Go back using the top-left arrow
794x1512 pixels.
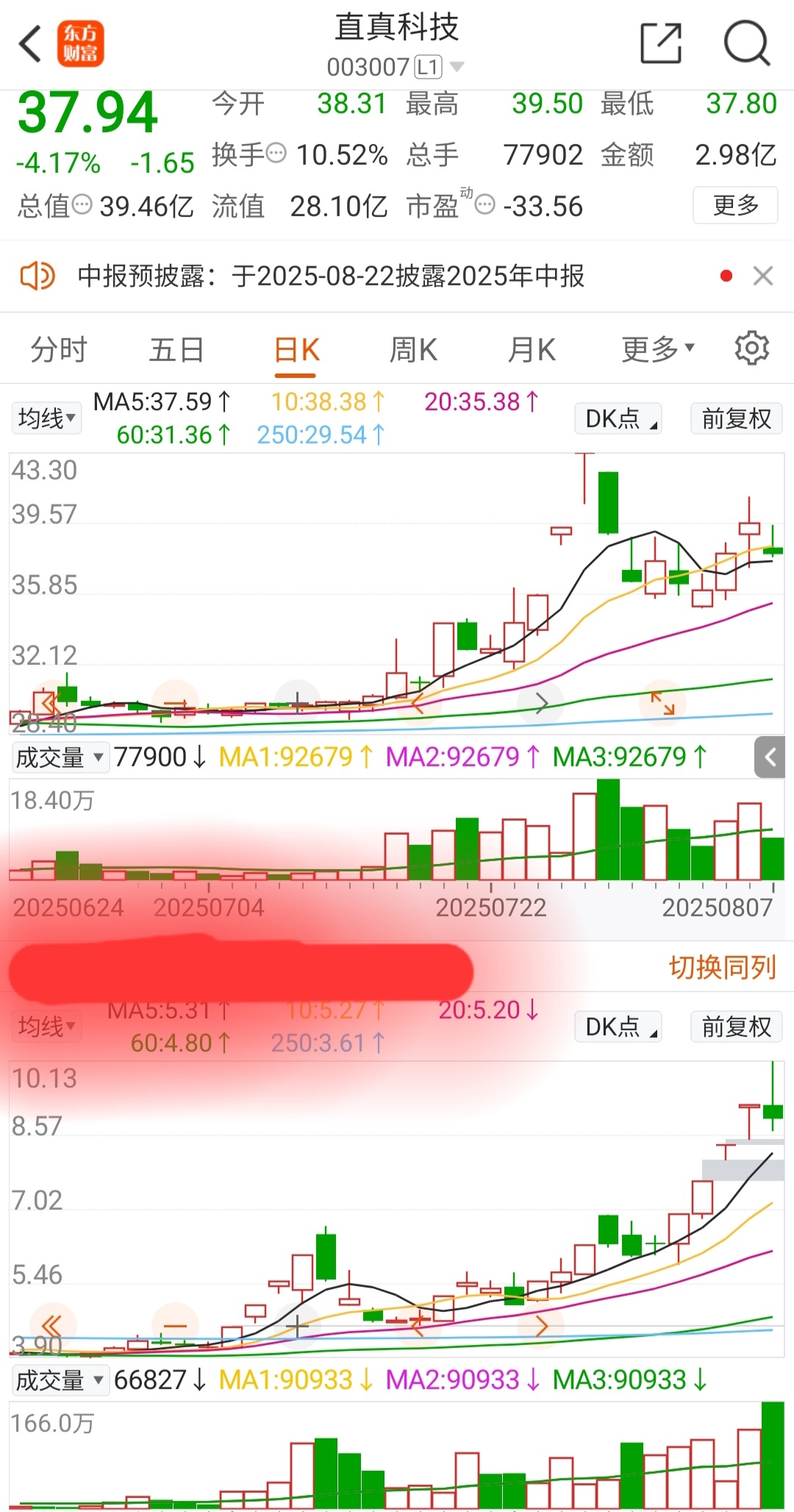(30, 43)
